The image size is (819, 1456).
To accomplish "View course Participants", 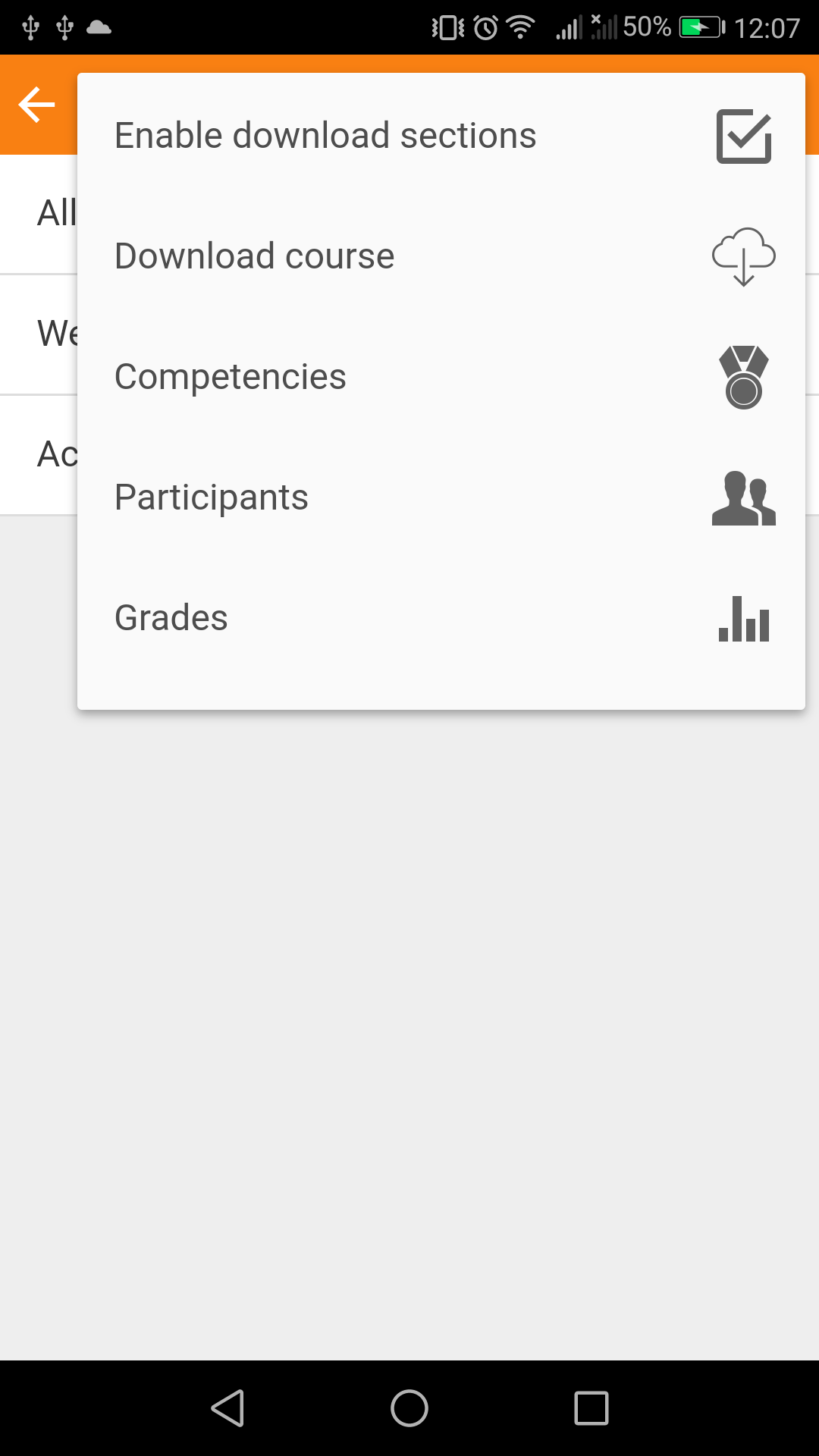I will point(441,497).
